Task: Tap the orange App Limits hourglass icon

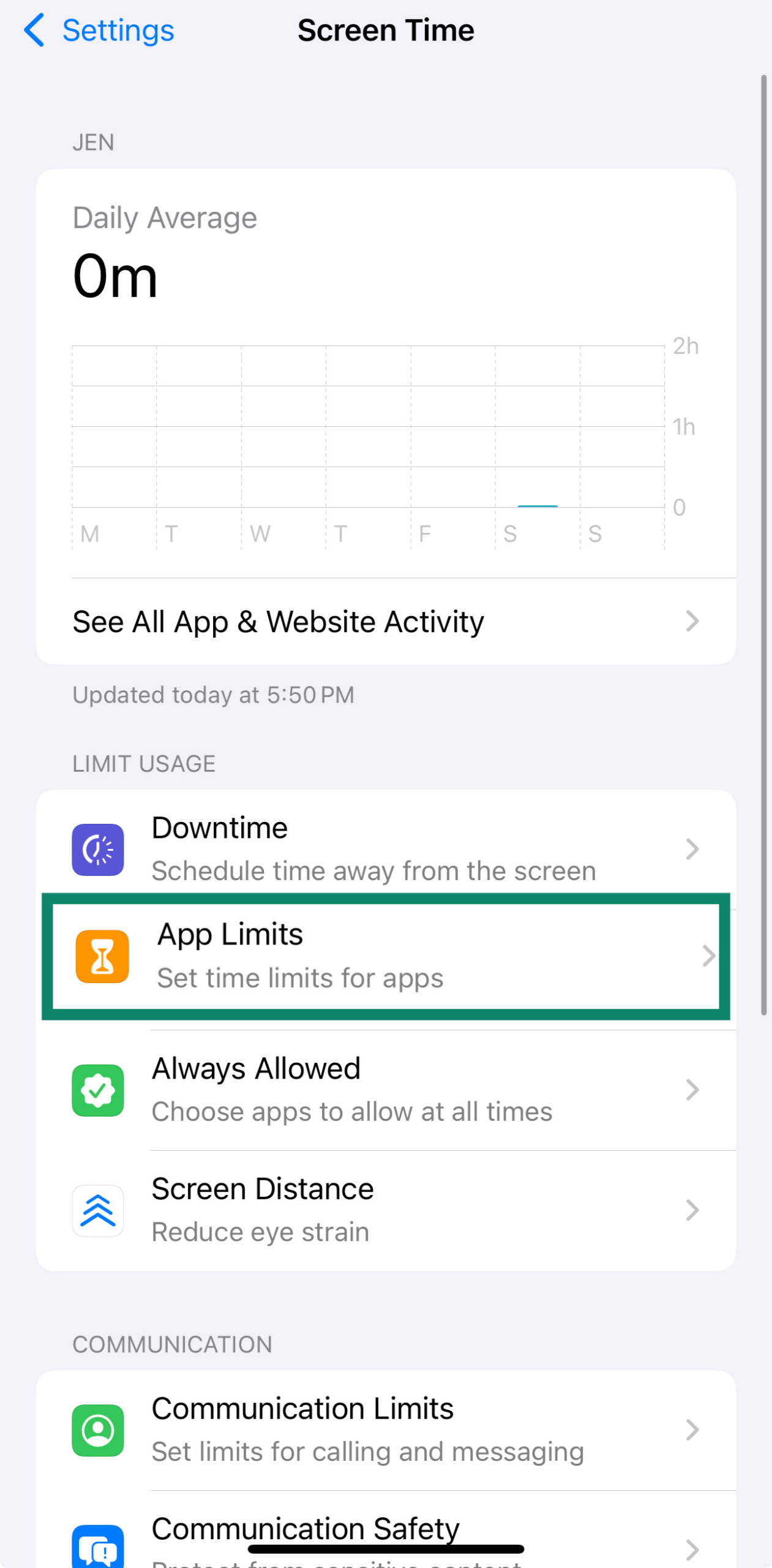Action: point(102,956)
